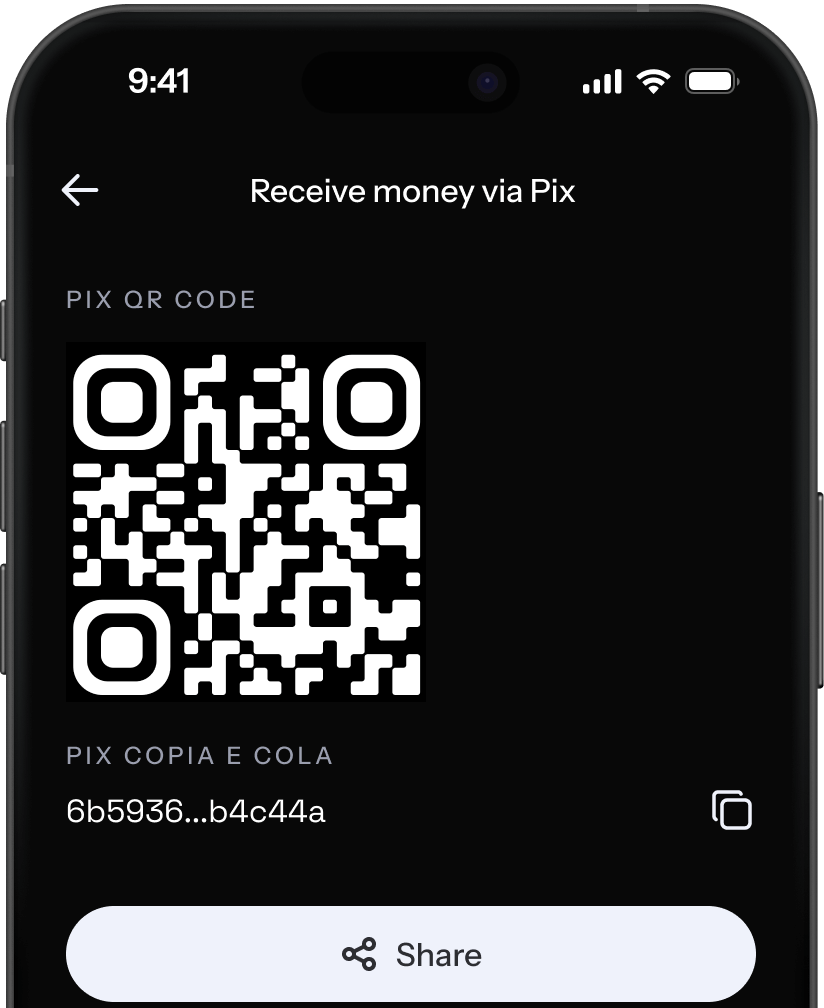824x1008 pixels.
Task: Share the Pix QR code
Action: pyautogui.click(x=411, y=954)
